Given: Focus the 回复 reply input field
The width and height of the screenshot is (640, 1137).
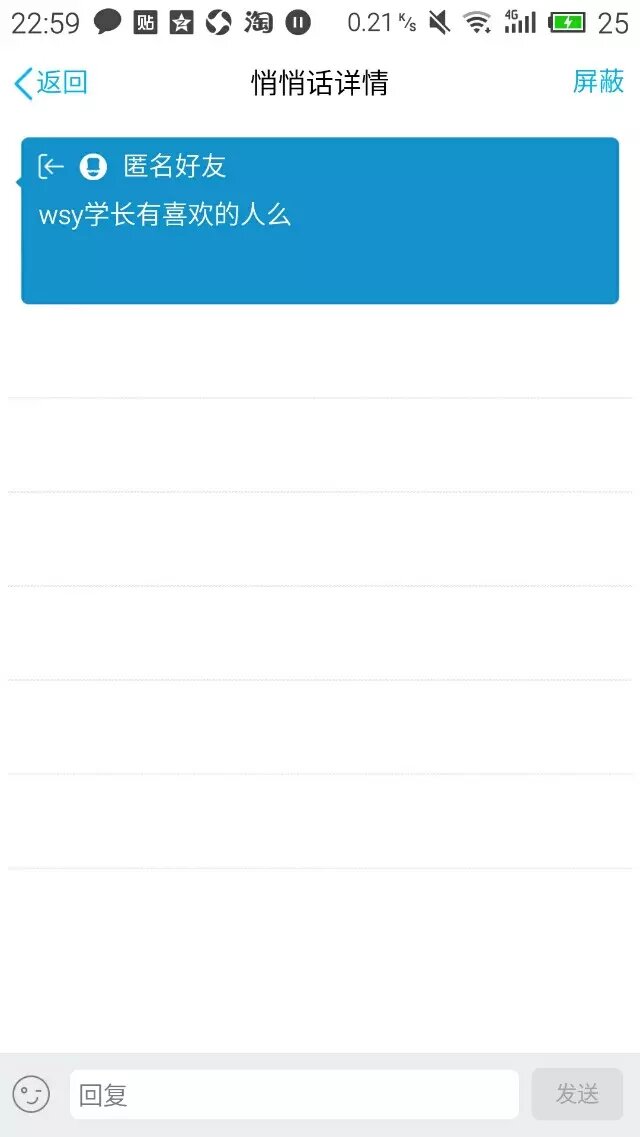Looking at the screenshot, I should click(x=294, y=1094).
